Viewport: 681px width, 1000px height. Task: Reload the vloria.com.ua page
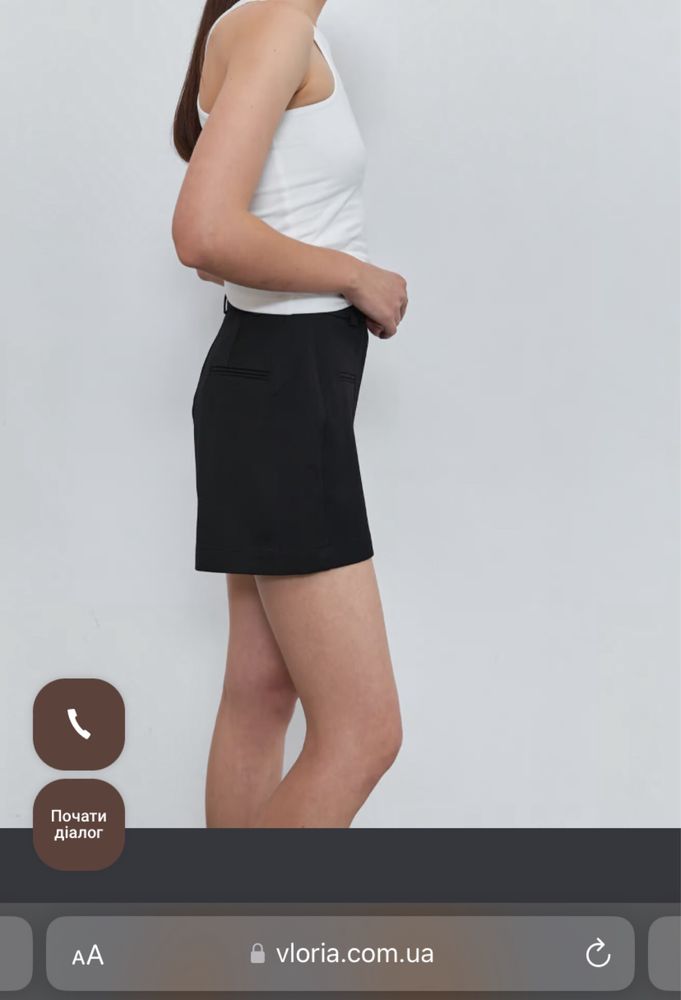(598, 954)
